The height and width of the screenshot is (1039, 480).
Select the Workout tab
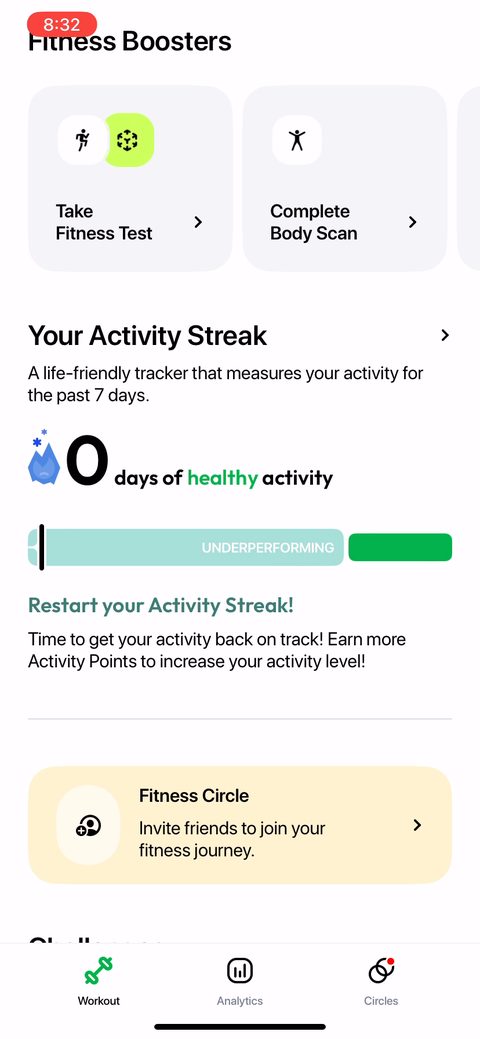coord(99,982)
